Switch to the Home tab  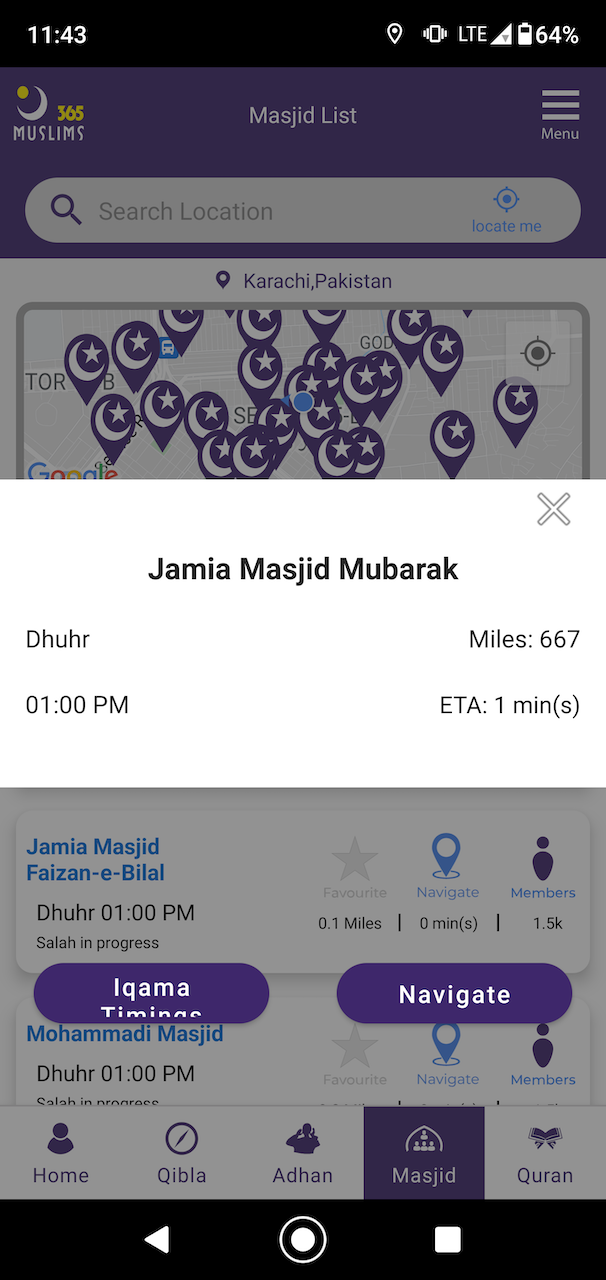[60, 1153]
